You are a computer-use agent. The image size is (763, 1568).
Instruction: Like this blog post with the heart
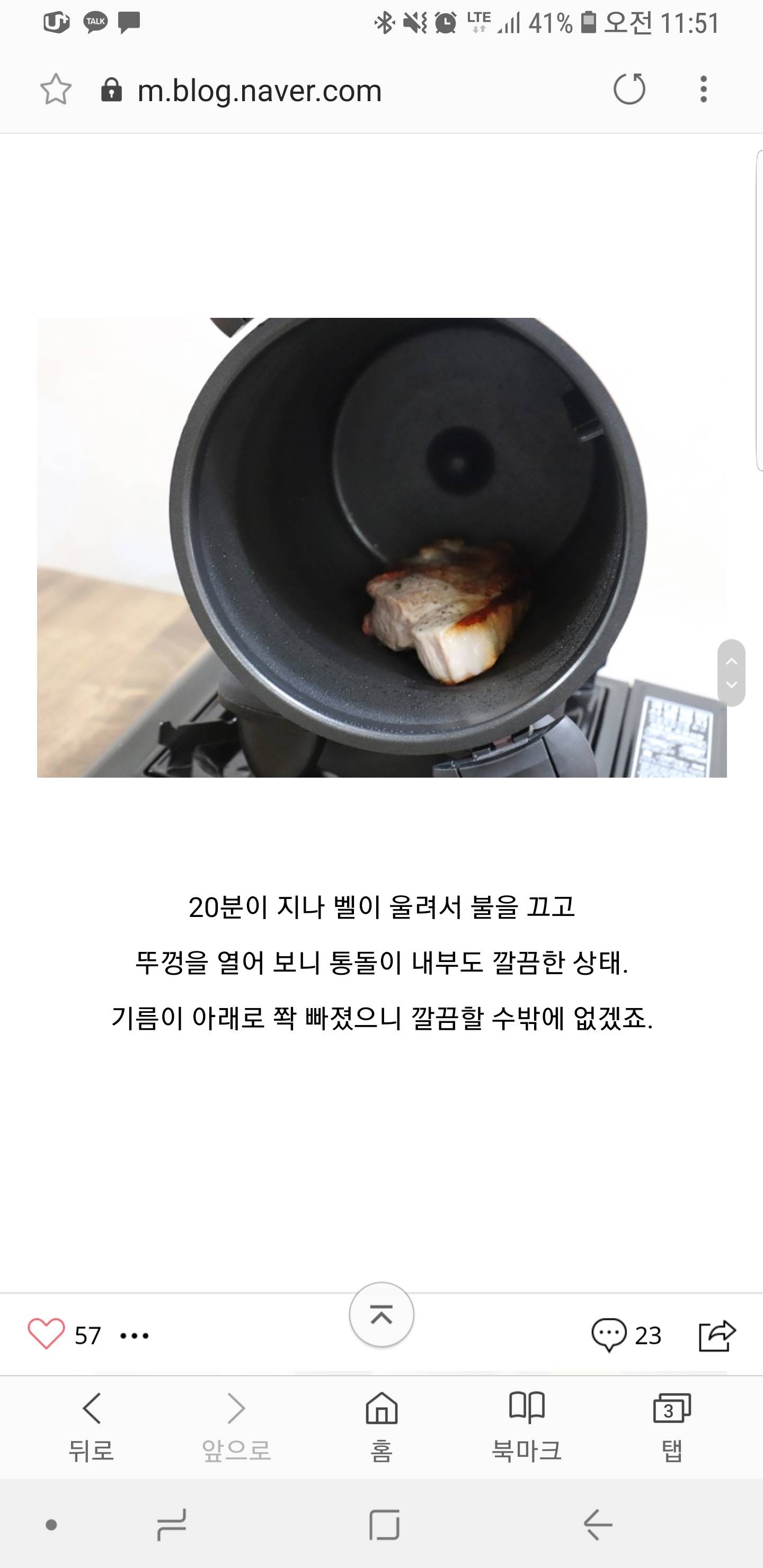(x=46, y=1334)
